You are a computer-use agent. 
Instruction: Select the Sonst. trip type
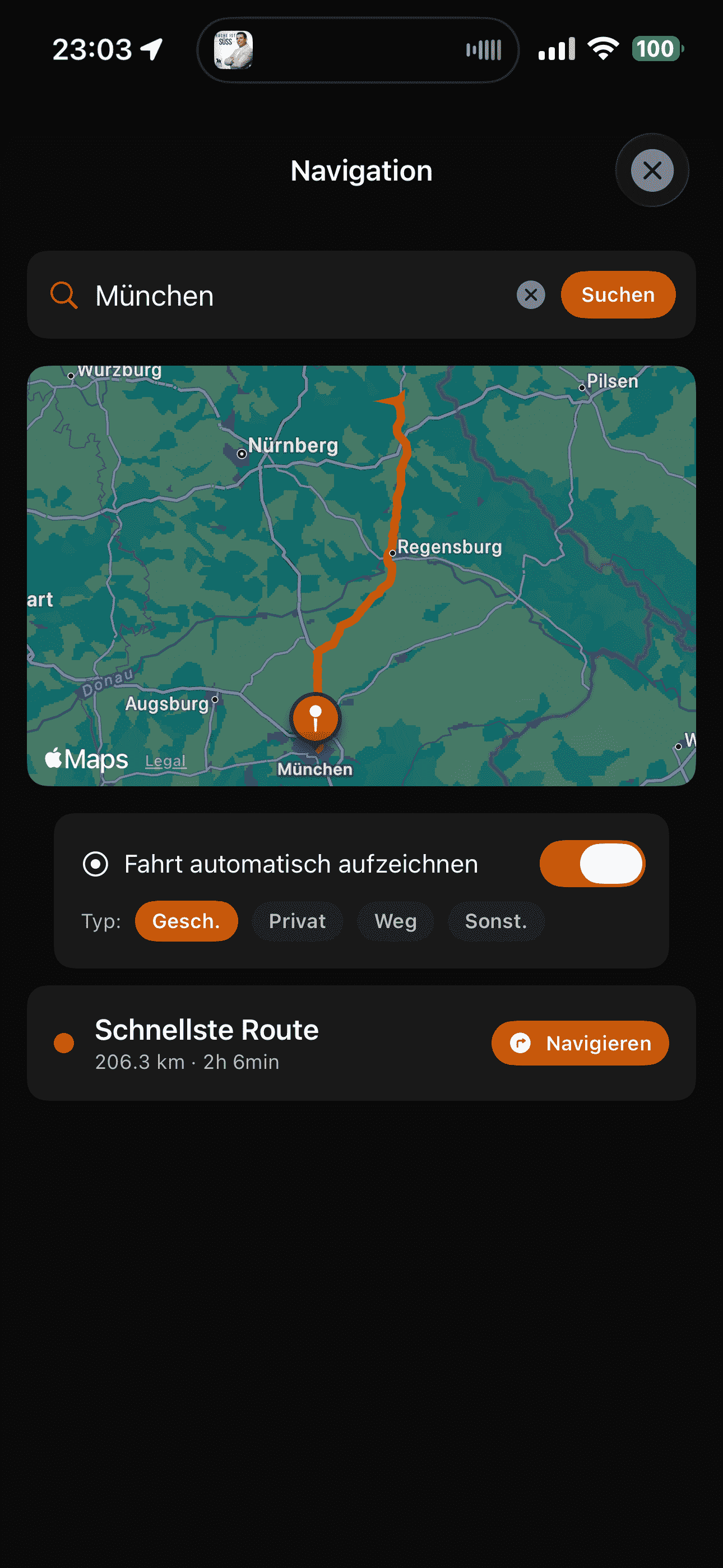[x=496, y=921]
